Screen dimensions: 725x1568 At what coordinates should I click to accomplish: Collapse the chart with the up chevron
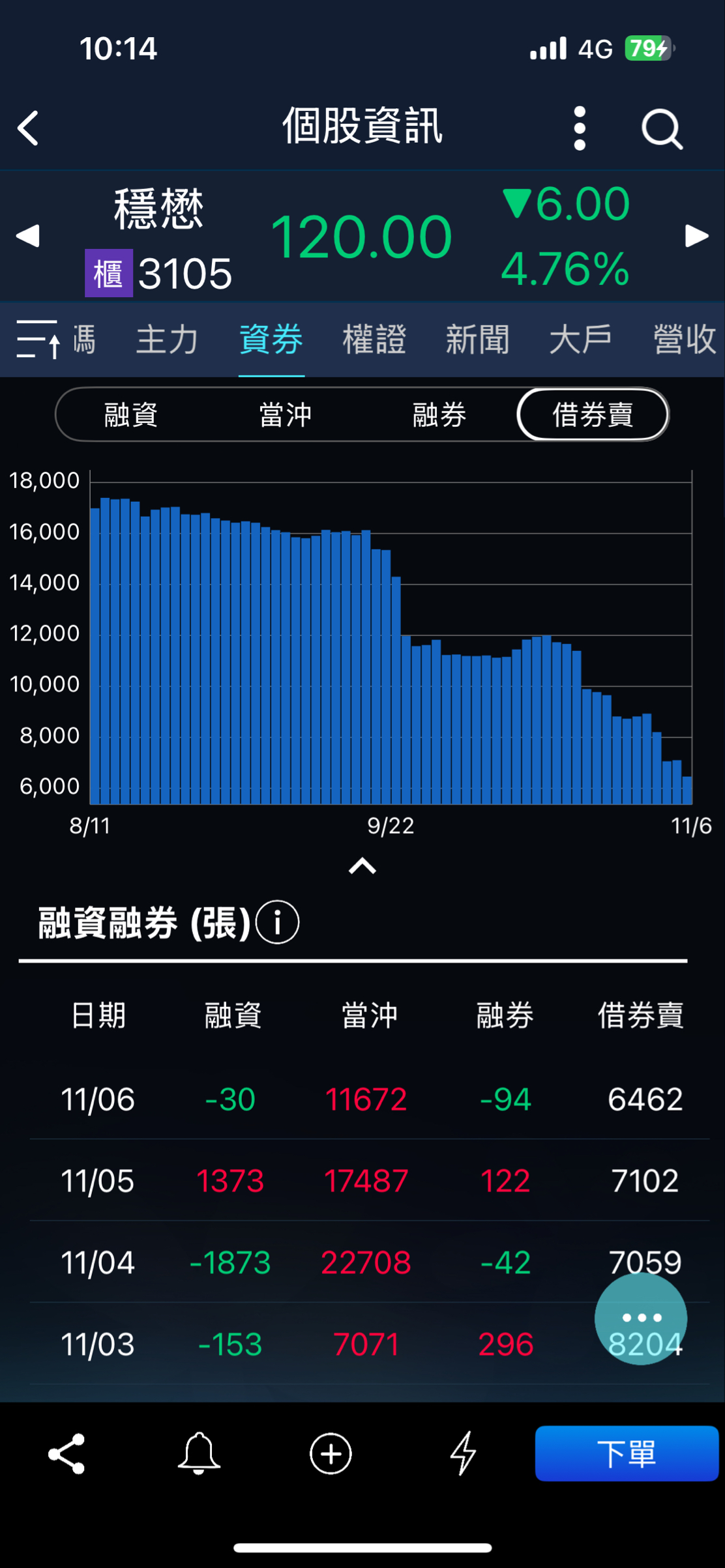pos(363,866)
